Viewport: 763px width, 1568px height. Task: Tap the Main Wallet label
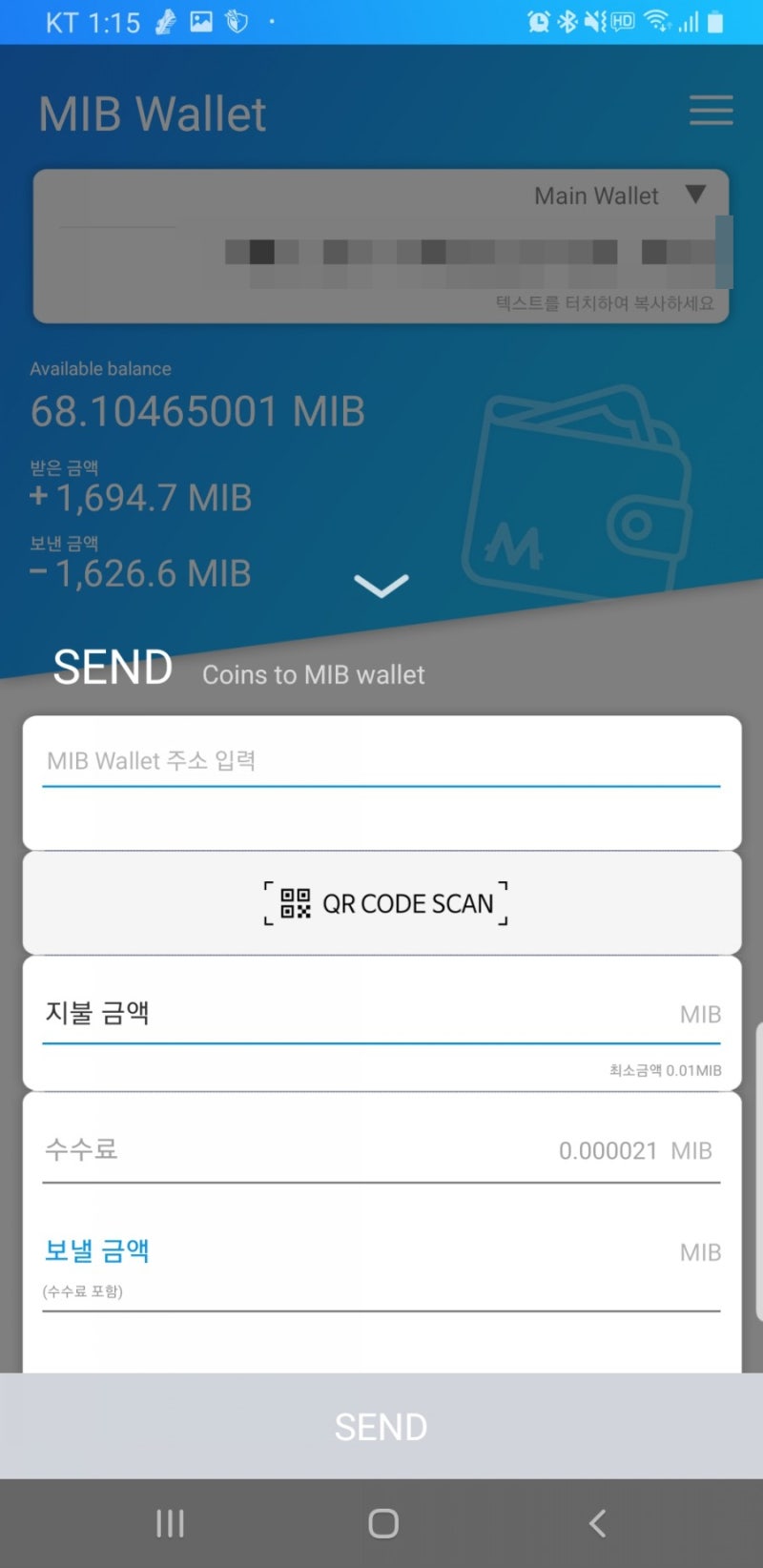point(596,195)
